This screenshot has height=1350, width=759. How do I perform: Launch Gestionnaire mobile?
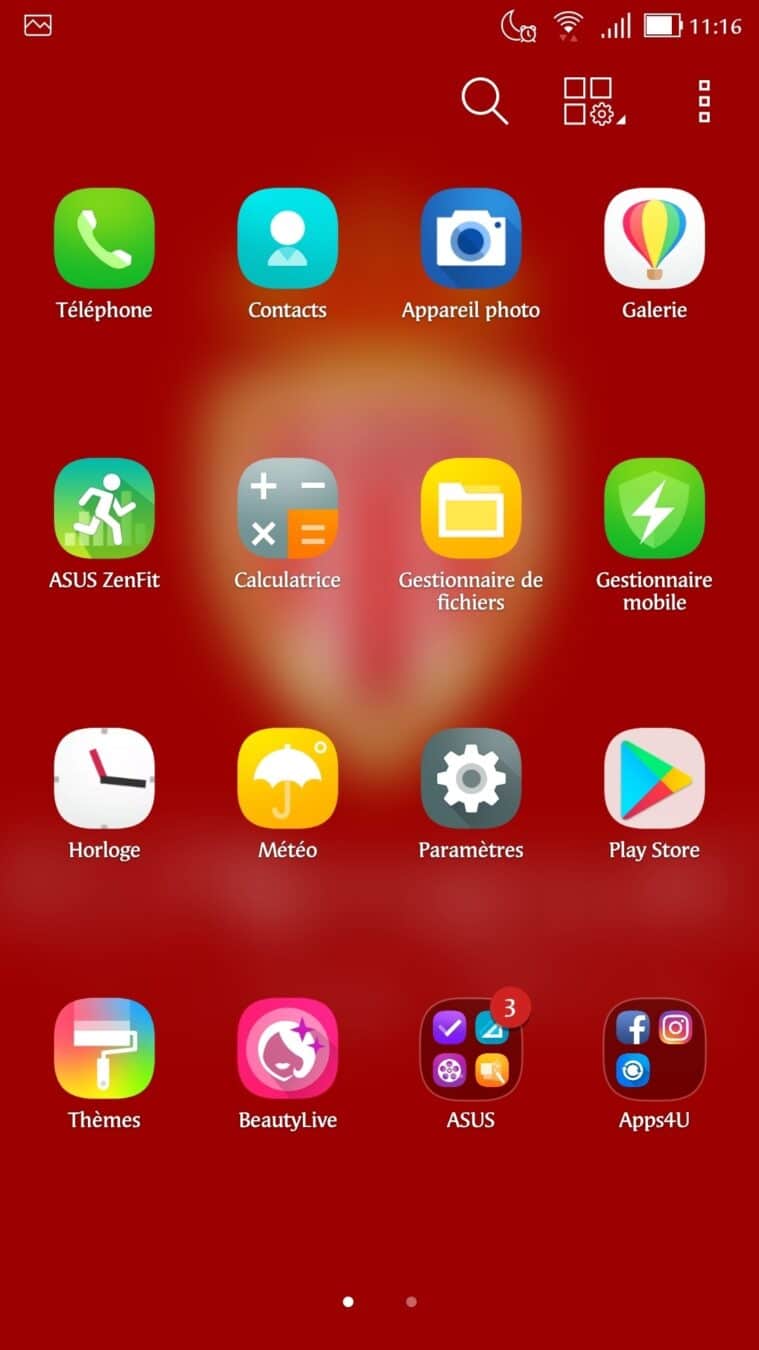click(654, 508)
